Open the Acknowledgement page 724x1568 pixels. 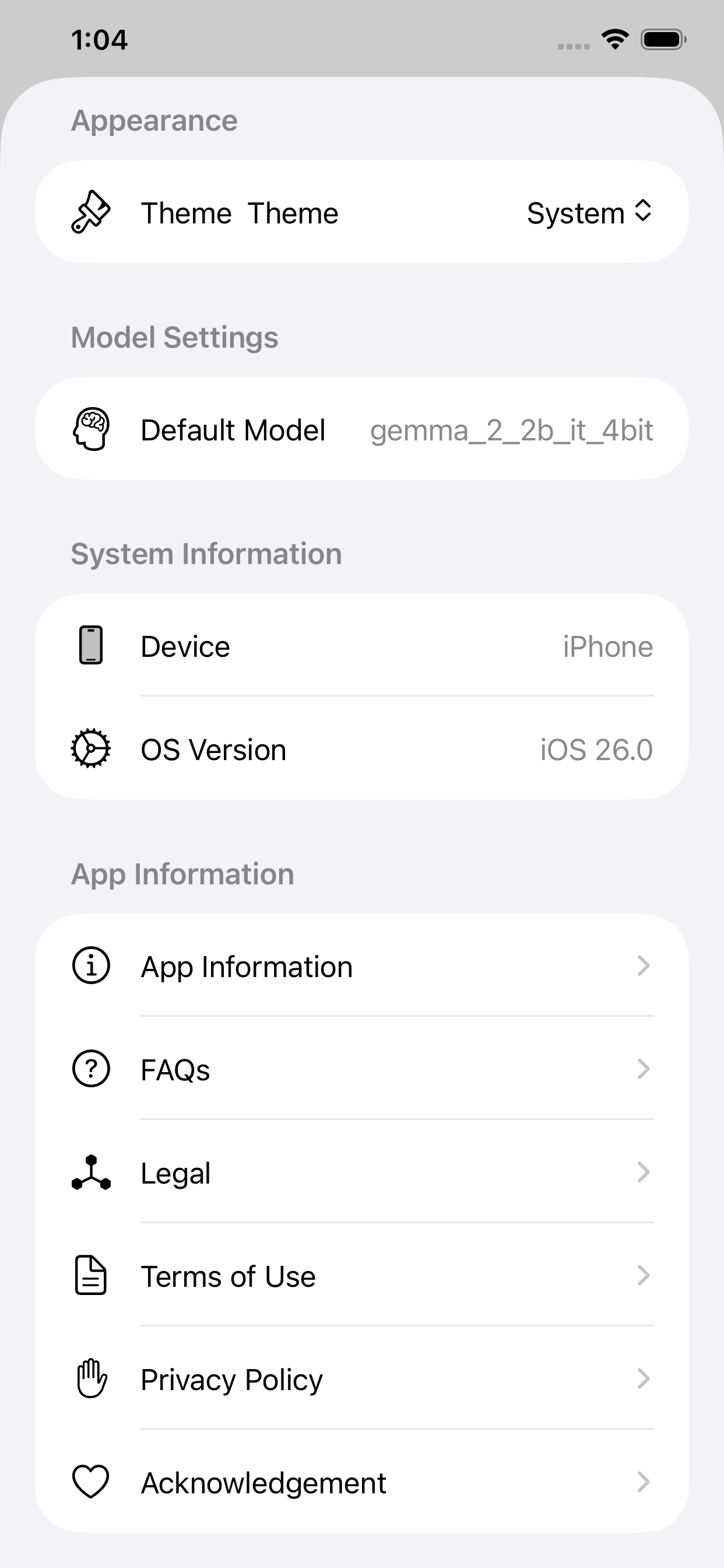point(361,1483)
